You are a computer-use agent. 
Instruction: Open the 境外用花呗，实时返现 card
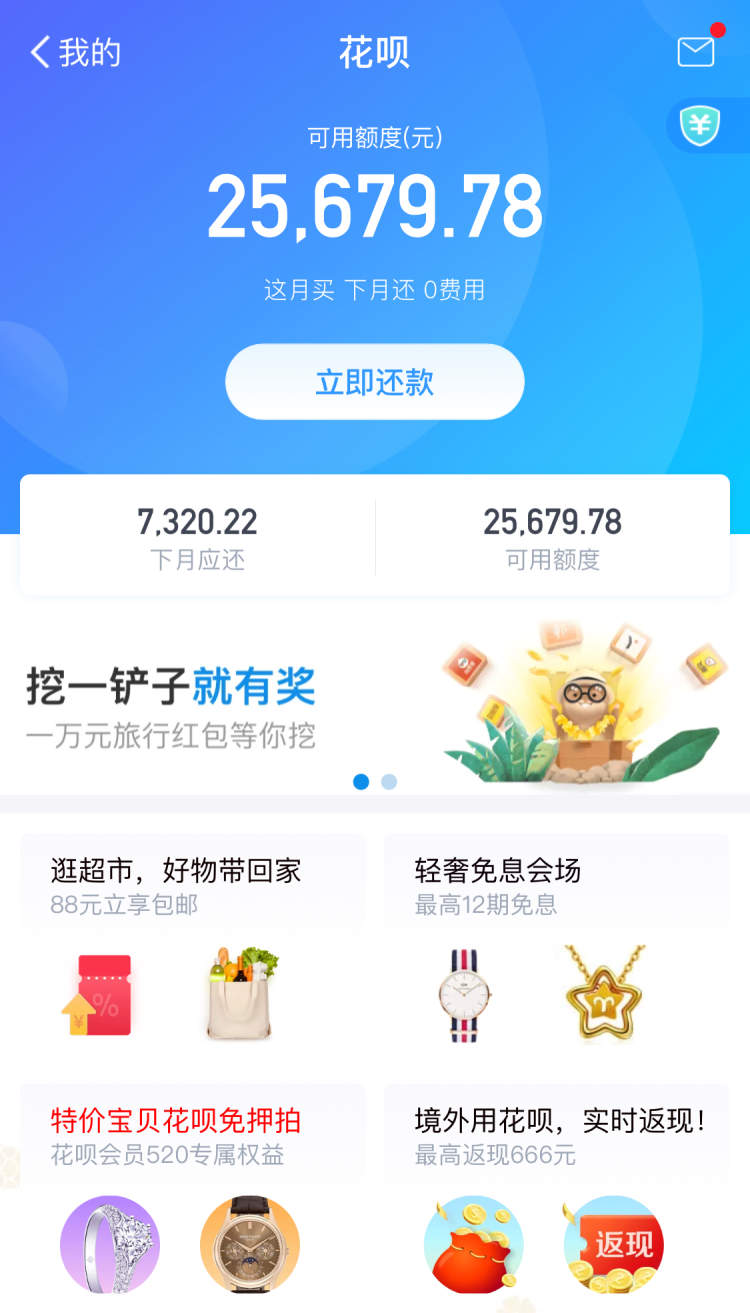coord(556,1190)
